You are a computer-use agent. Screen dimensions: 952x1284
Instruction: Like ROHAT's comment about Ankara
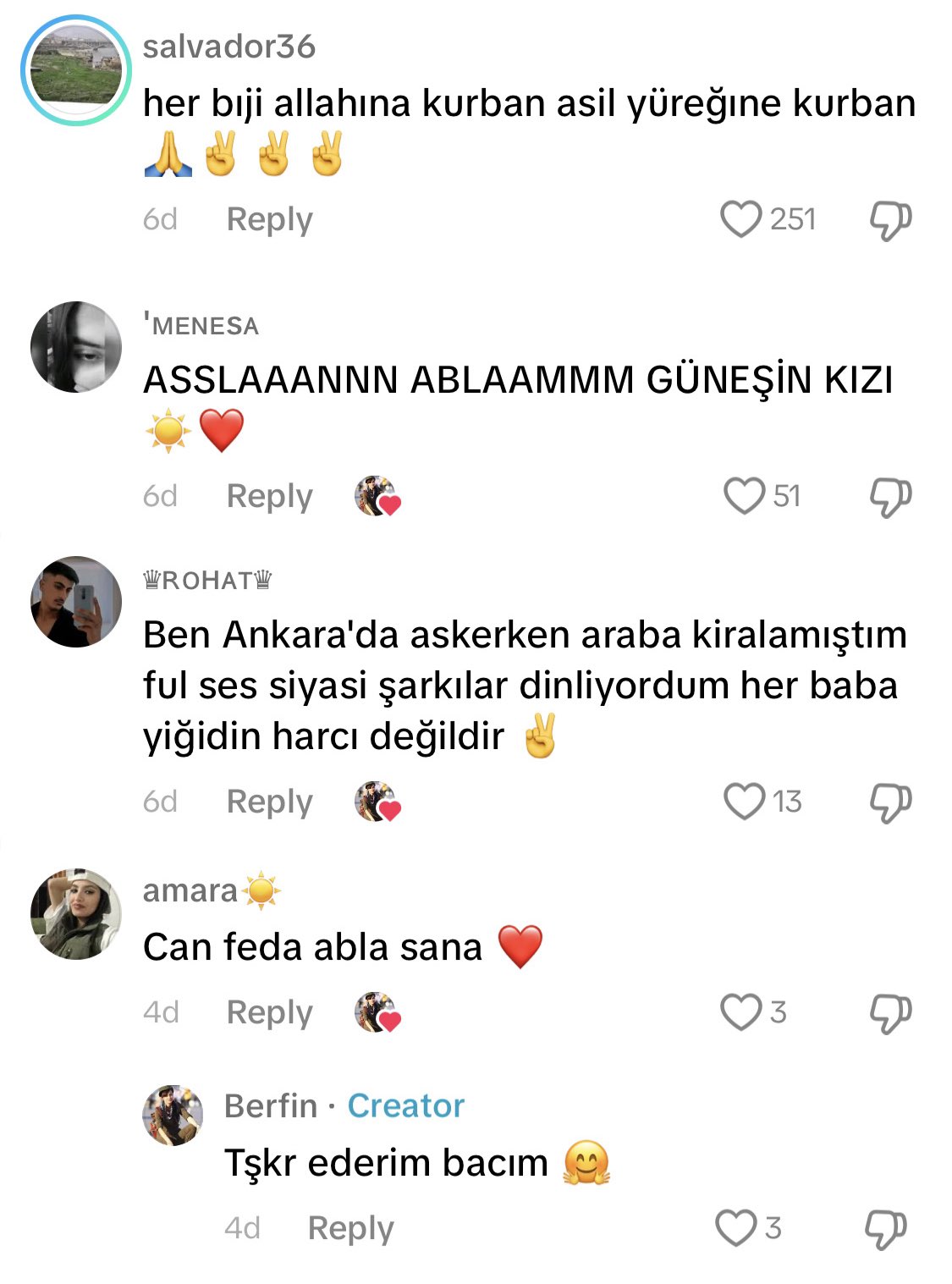click(744, 802)
